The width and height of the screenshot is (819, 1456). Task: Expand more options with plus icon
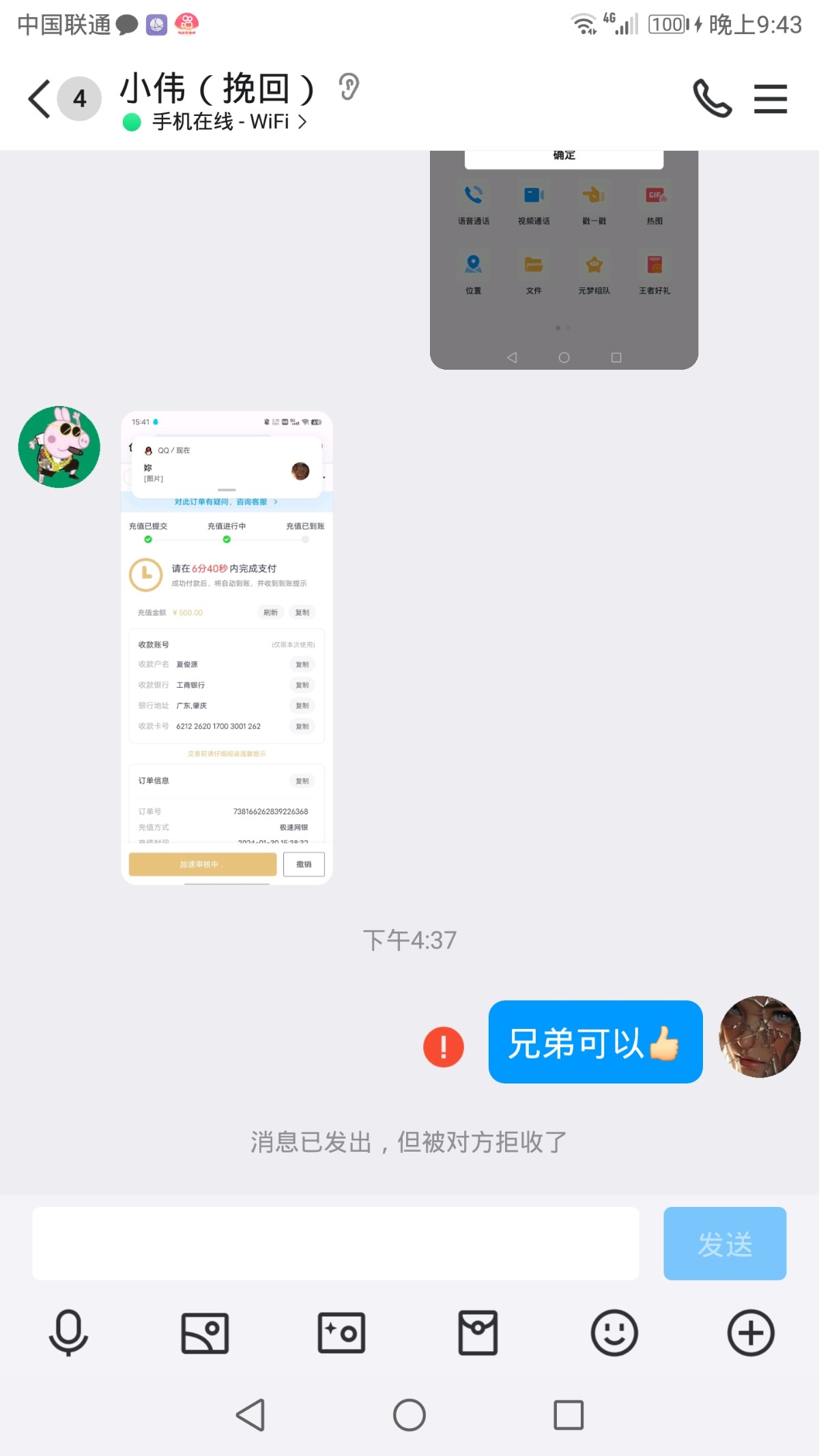tap(751, 1333)
